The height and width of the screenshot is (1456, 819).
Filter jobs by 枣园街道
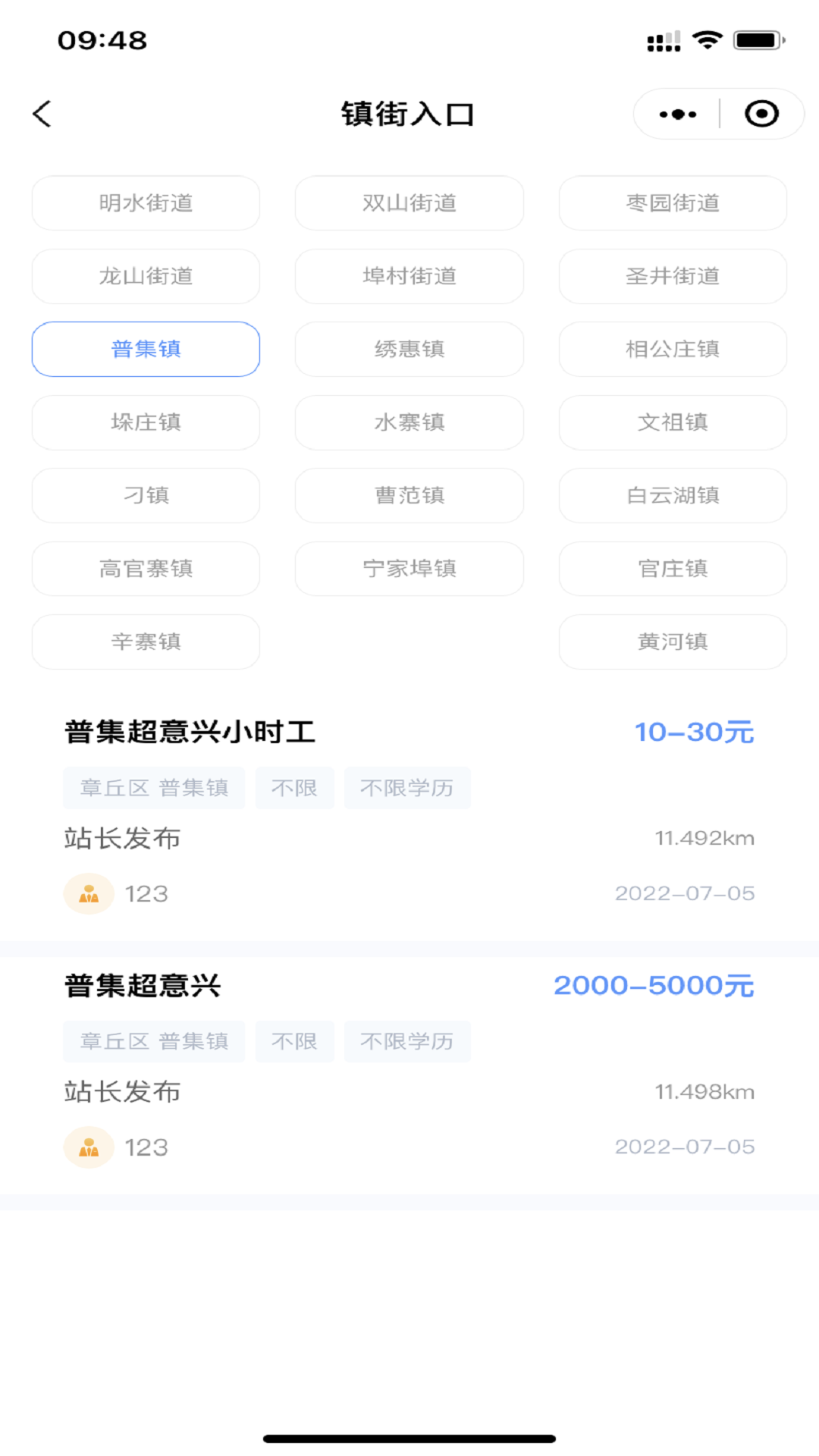tap(673, 203)
